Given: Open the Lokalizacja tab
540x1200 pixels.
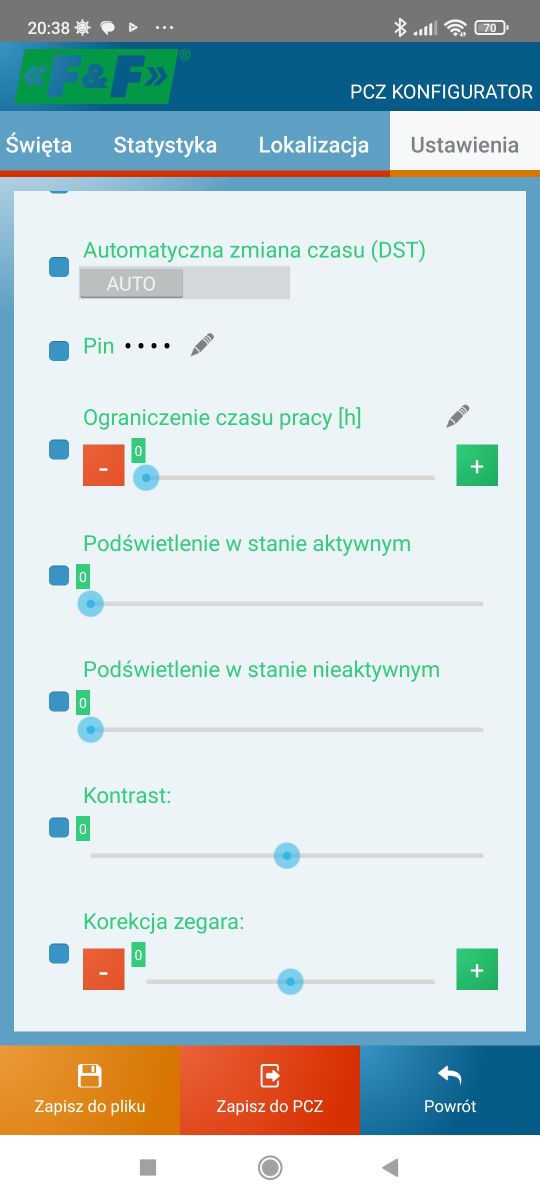Looking at the screenshot, I should [313, 144].
